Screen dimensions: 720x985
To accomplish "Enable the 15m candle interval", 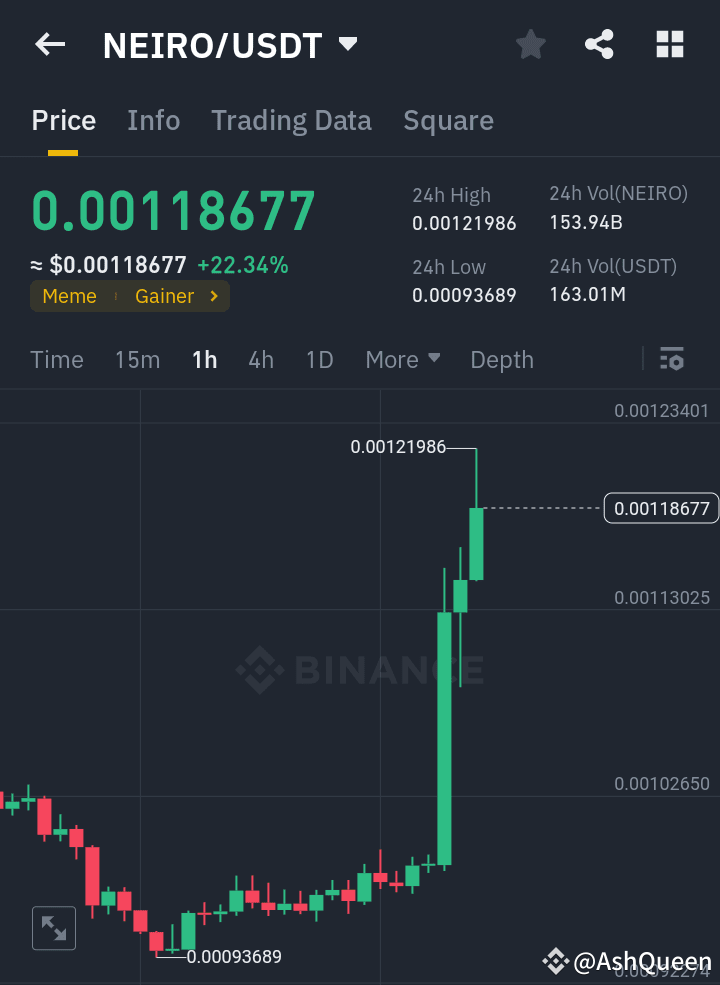I will [x=137, y=360].
